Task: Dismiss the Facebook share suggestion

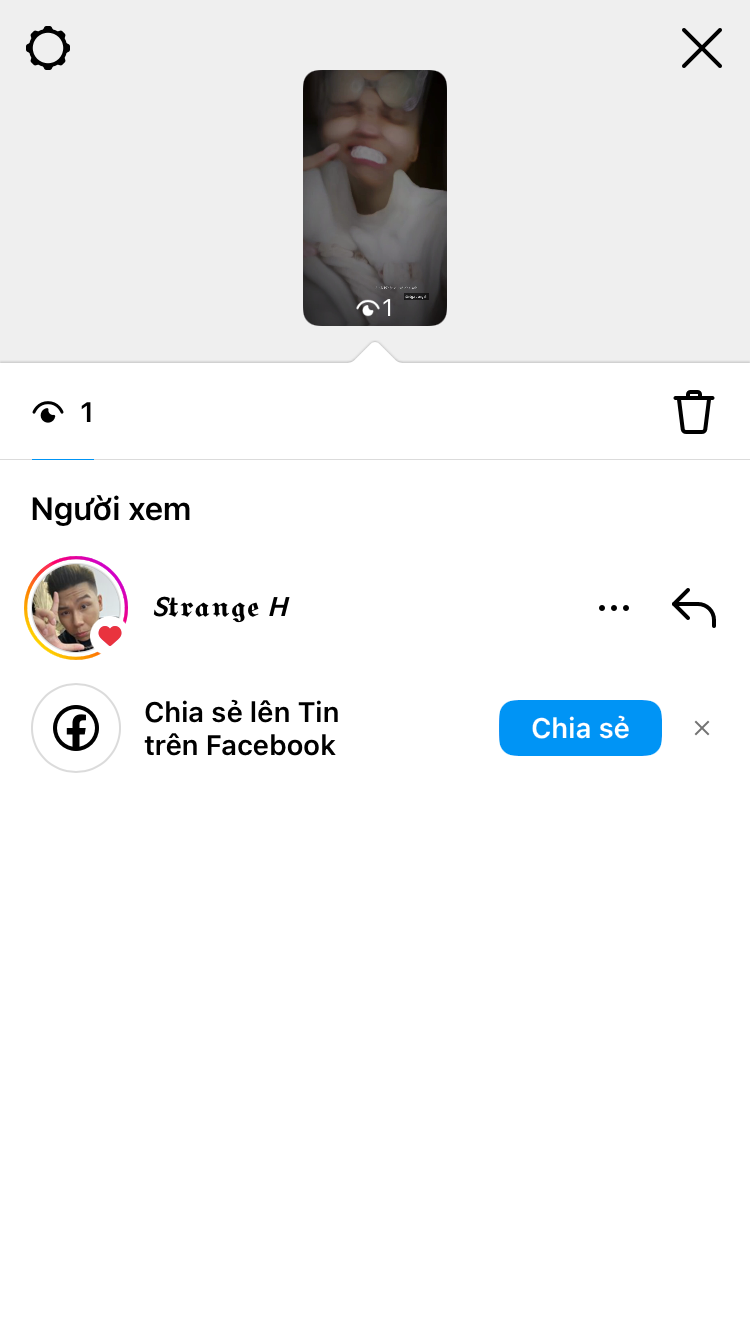Action: pyautogui.click(x=702, y=728)
